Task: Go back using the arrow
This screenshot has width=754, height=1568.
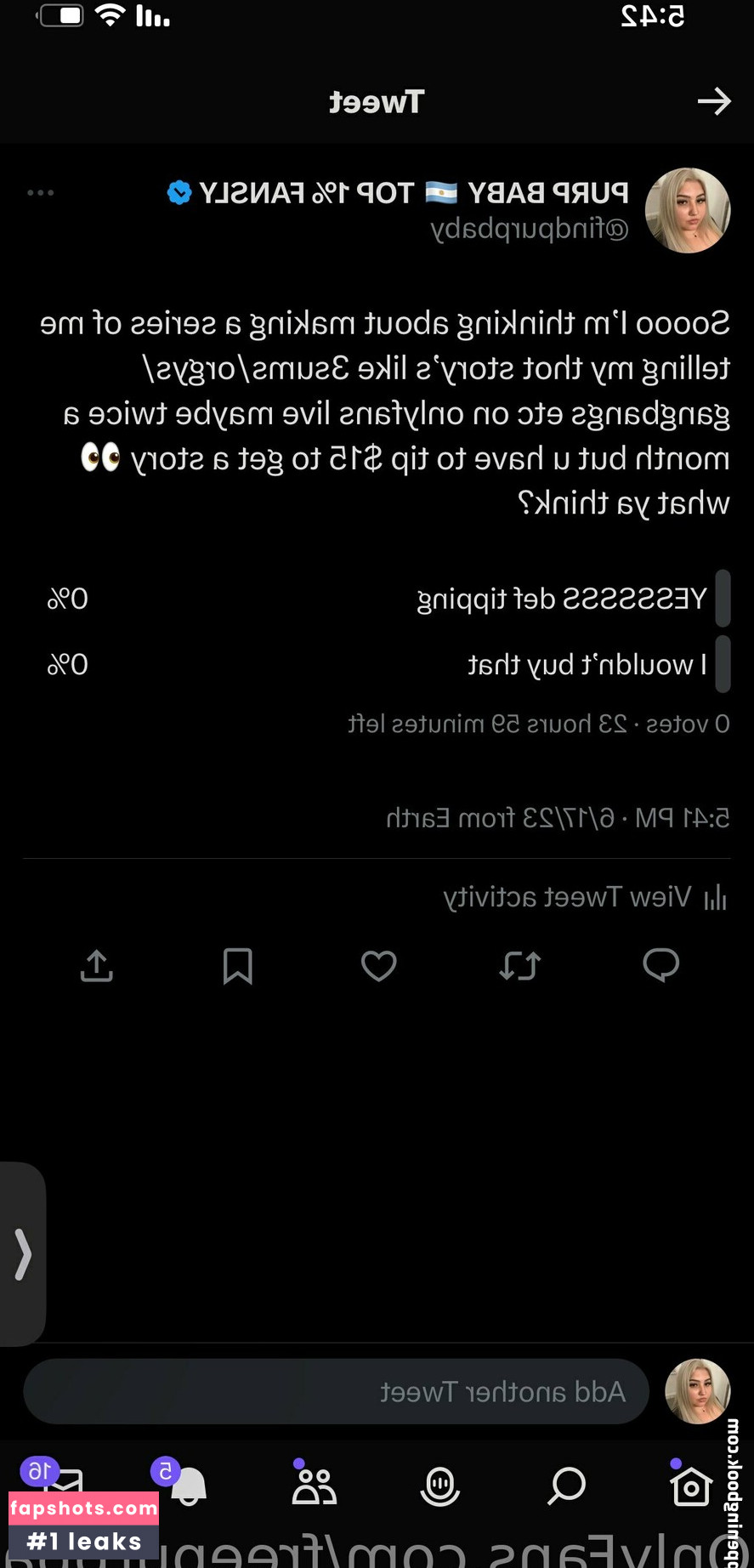Action: [713, 102]
